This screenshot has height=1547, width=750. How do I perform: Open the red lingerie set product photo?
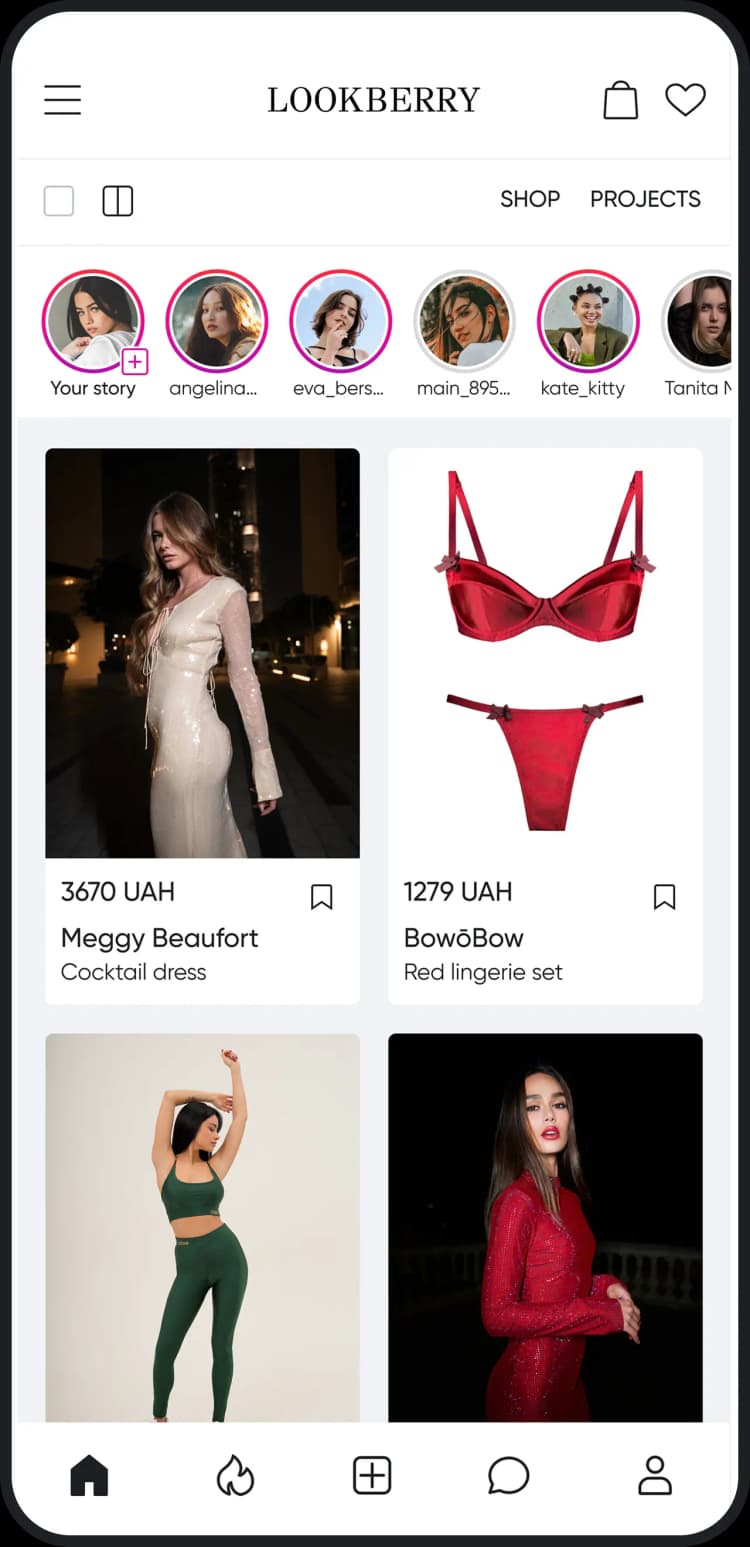point(544,650)
